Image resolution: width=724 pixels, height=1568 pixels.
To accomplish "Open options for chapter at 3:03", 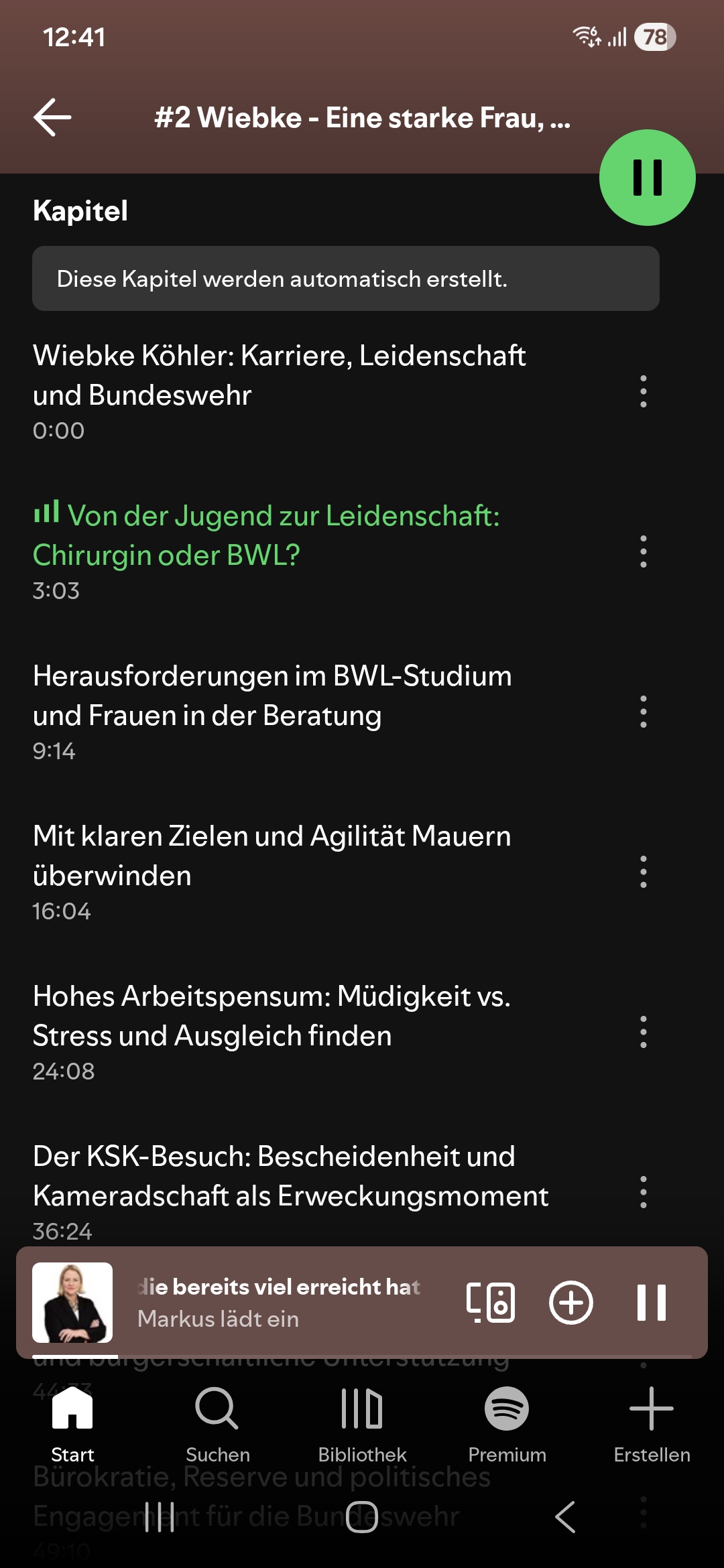I will click(644, 551).
